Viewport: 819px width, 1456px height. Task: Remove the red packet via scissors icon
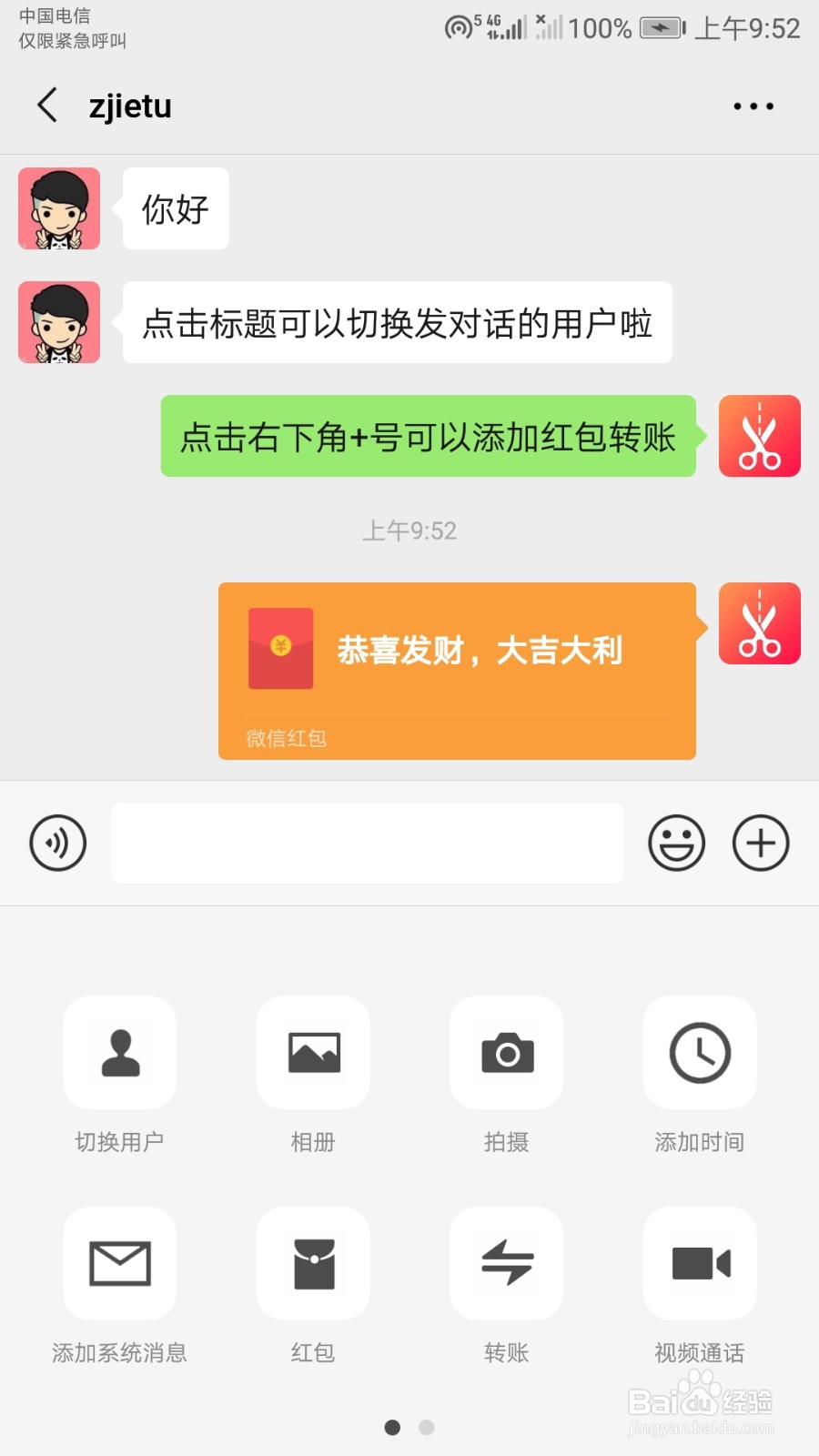click(x=759, y=622)
